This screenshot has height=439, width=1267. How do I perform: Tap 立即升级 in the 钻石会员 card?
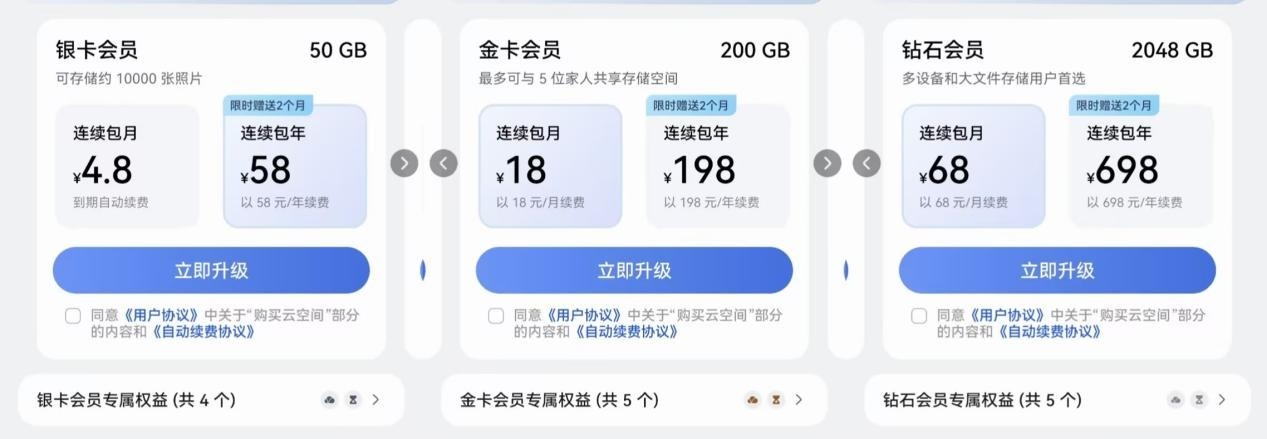coord(1057,270)
